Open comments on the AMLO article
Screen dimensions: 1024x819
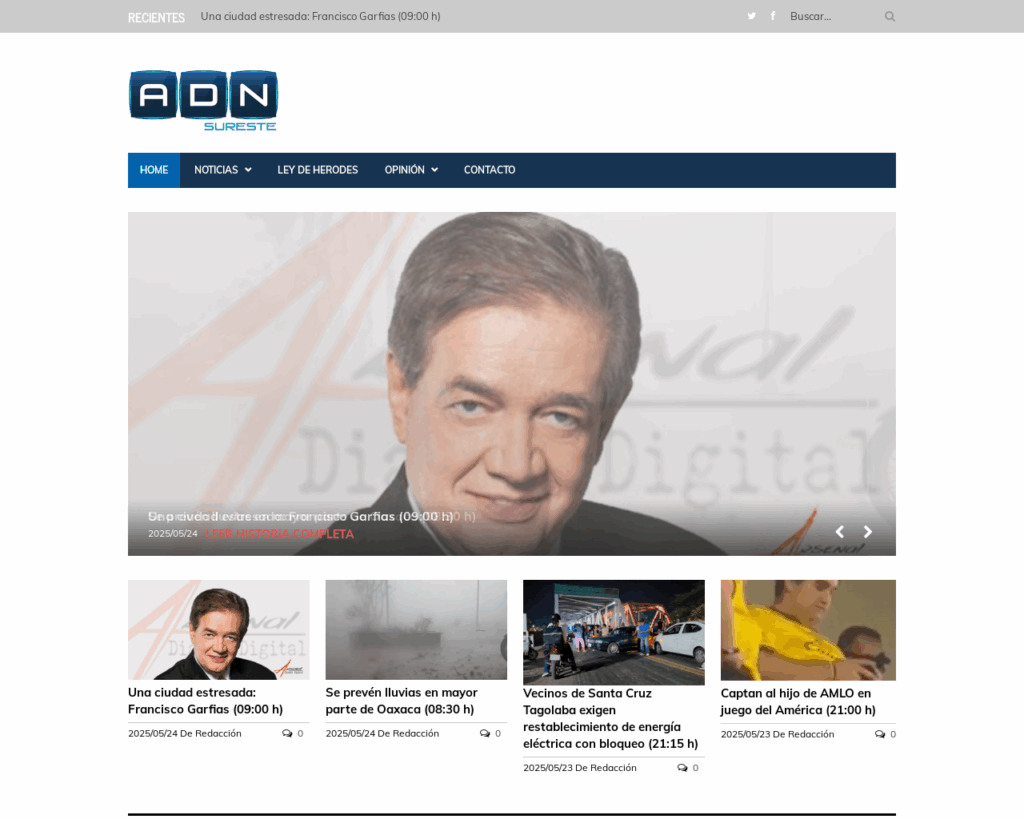pyautogui.click(x=885, y=734)
